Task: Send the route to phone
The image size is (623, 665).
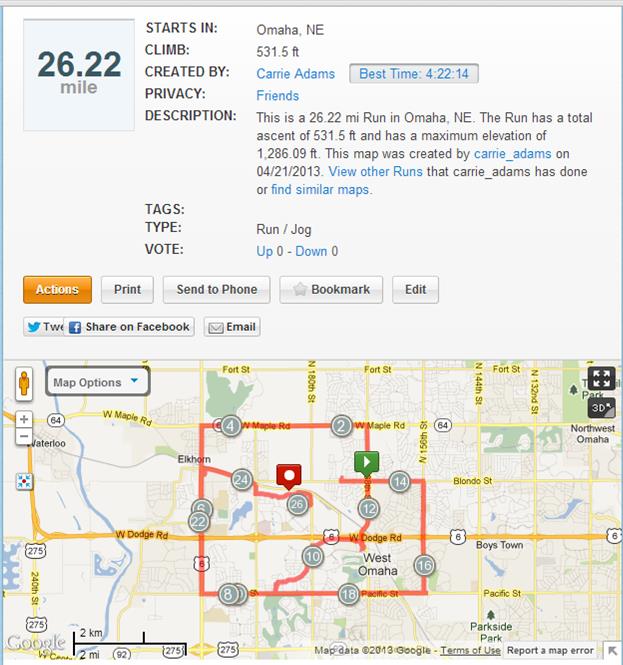Action: [x=216, y=289]
